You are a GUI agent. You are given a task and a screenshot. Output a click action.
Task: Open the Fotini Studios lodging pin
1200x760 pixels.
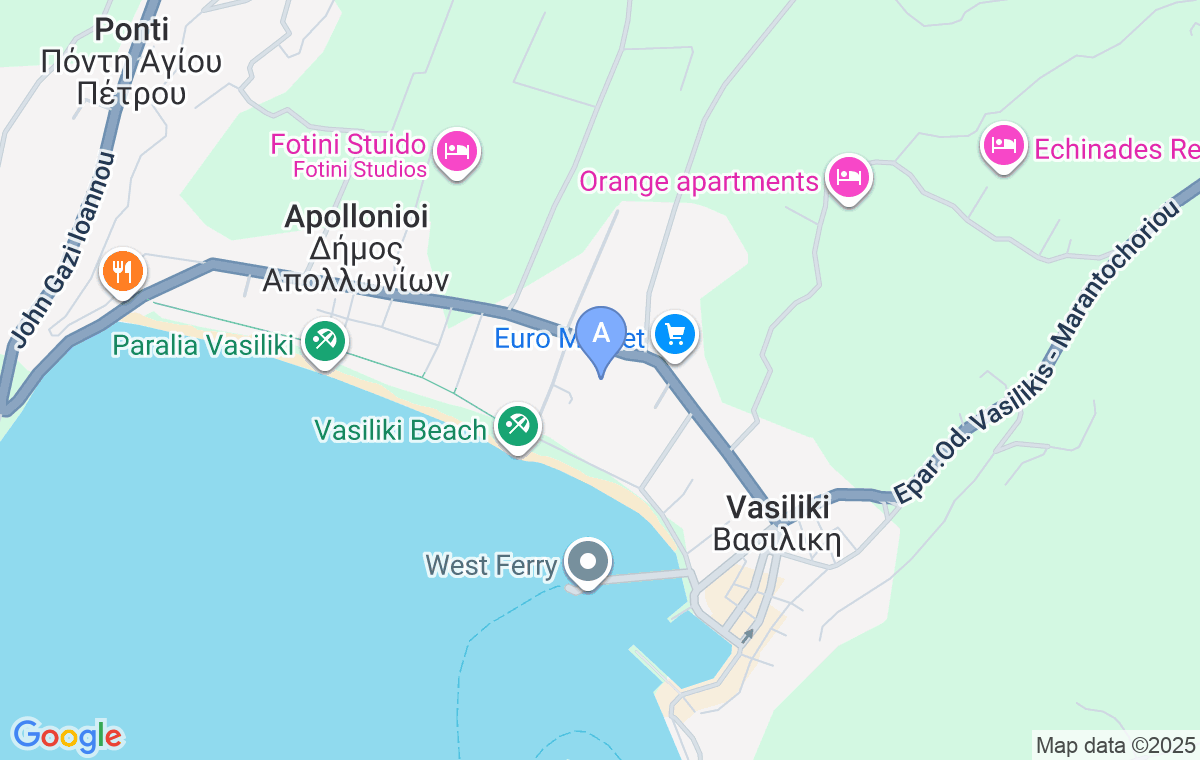pos(458,151)
